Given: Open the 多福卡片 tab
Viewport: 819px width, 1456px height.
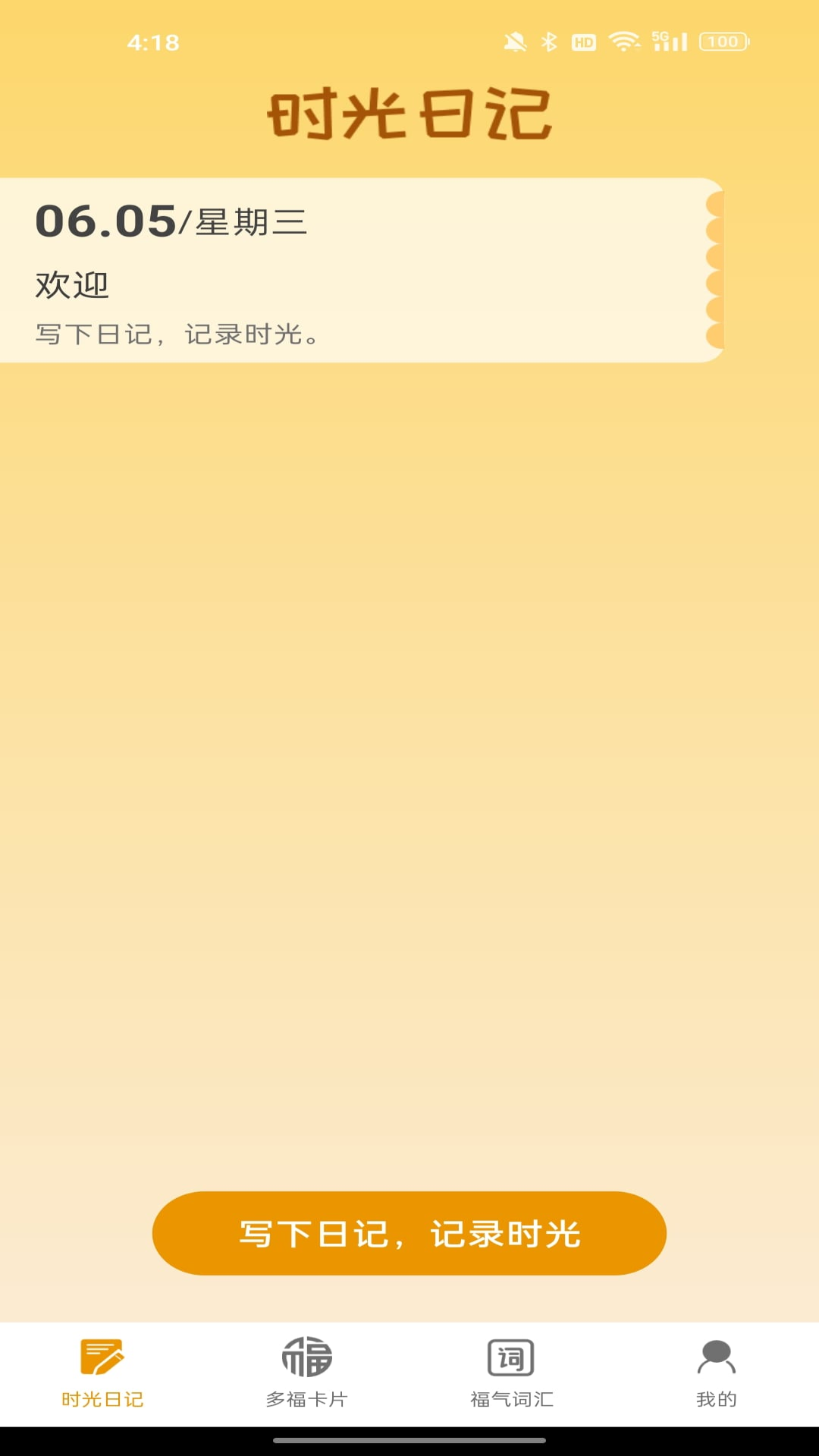Looking at the screenshot, I should (x=307, y=1374).
